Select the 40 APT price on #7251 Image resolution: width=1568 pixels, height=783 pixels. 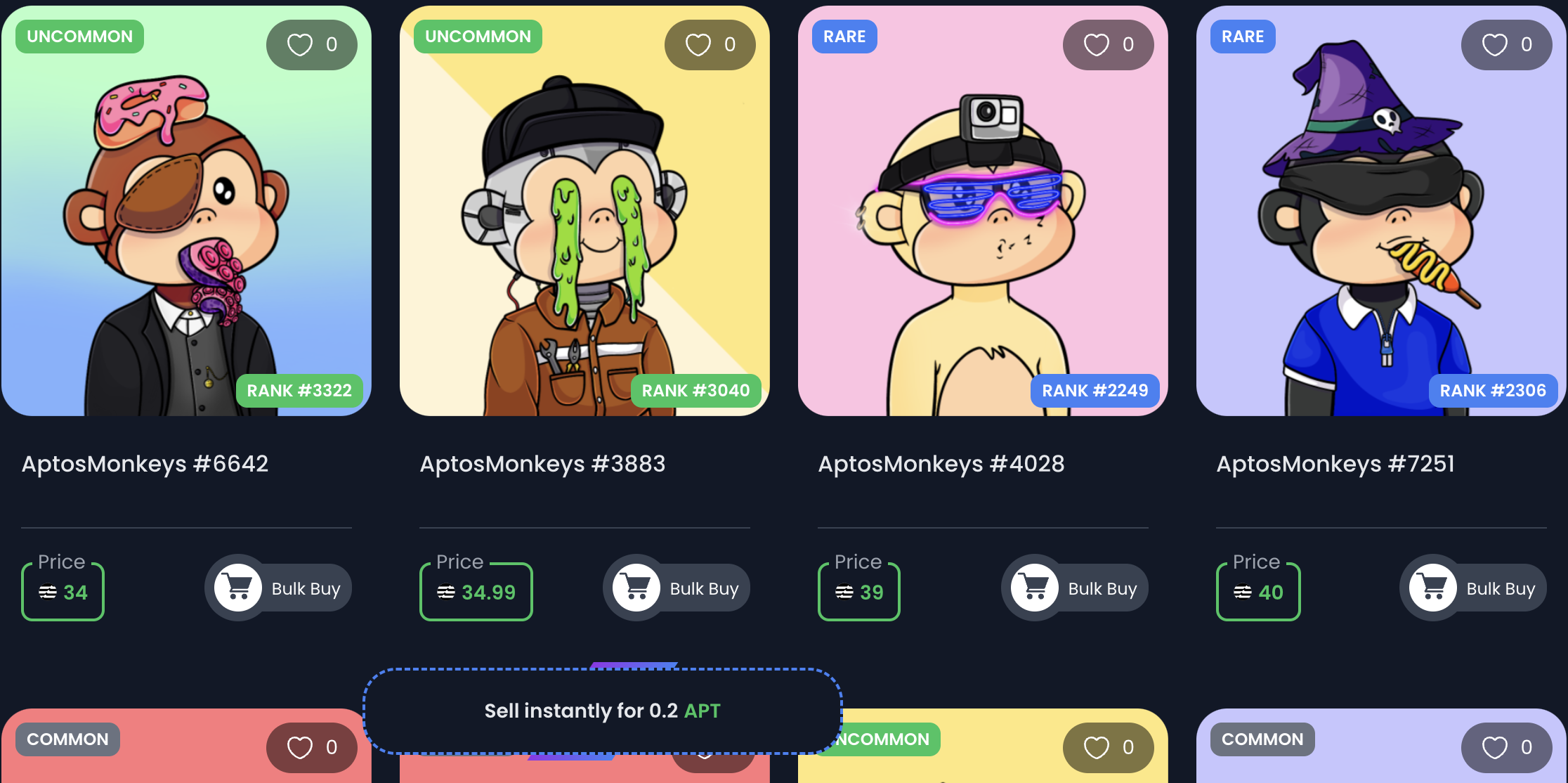click(1258, 593)
